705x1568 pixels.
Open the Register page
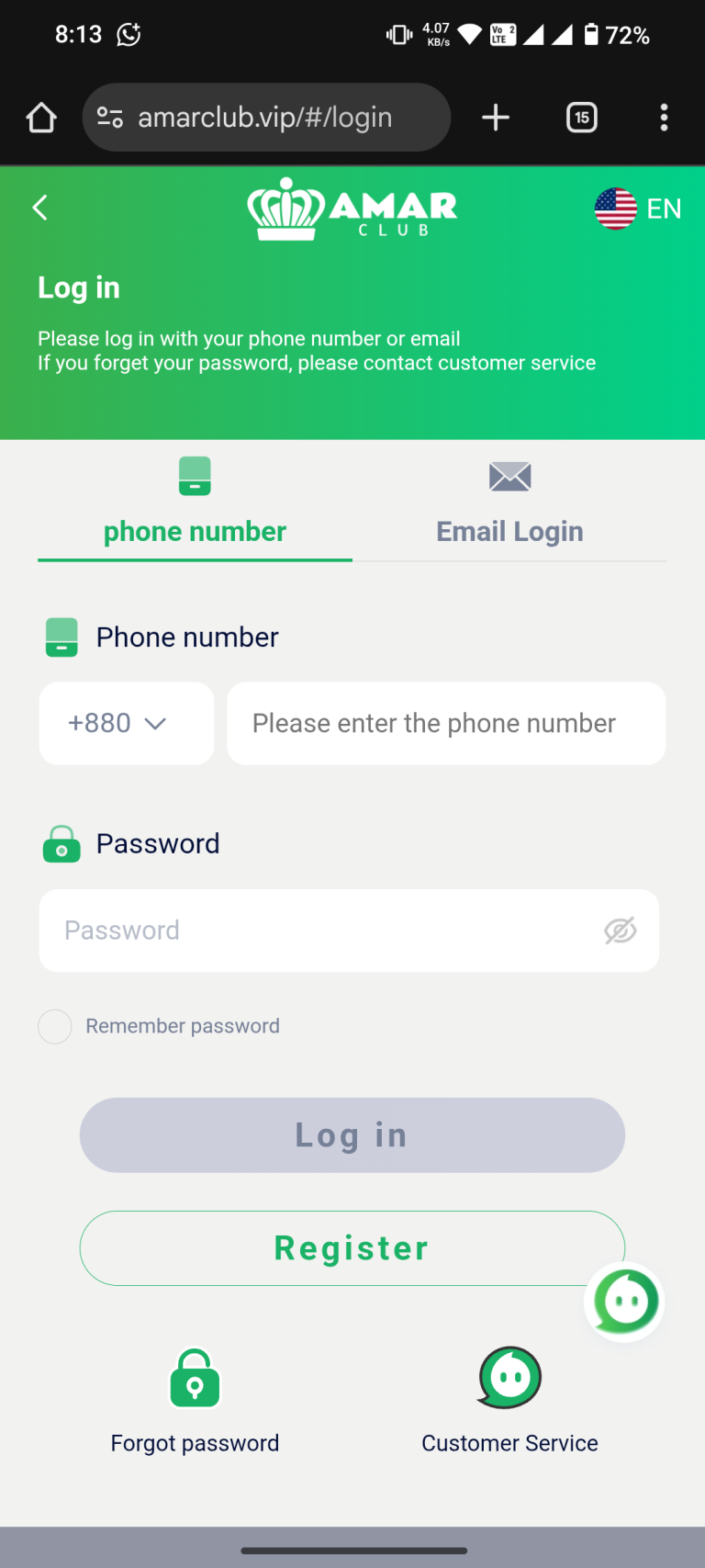[352, 1248]
